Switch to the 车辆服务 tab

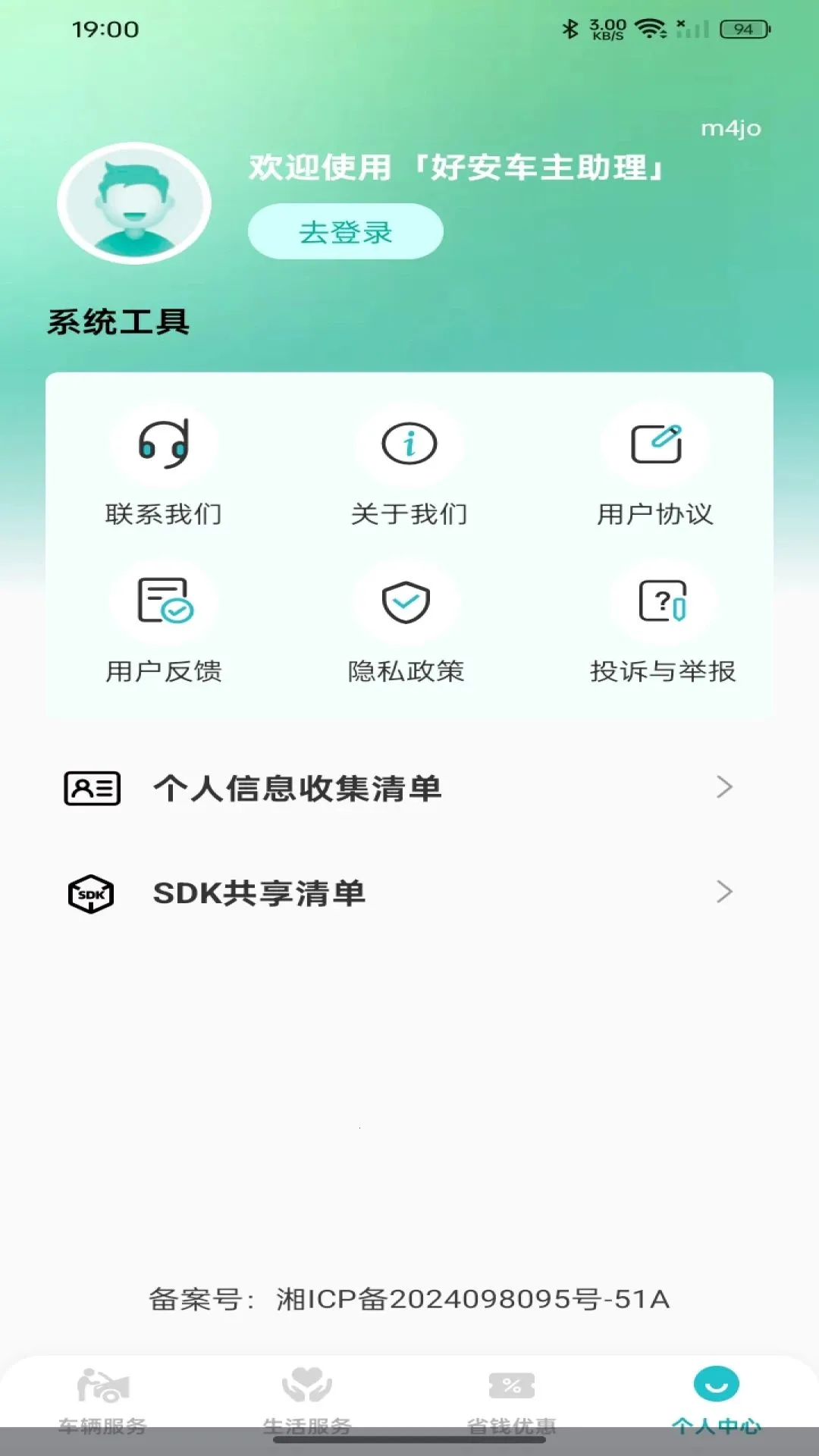[102, 1401]
